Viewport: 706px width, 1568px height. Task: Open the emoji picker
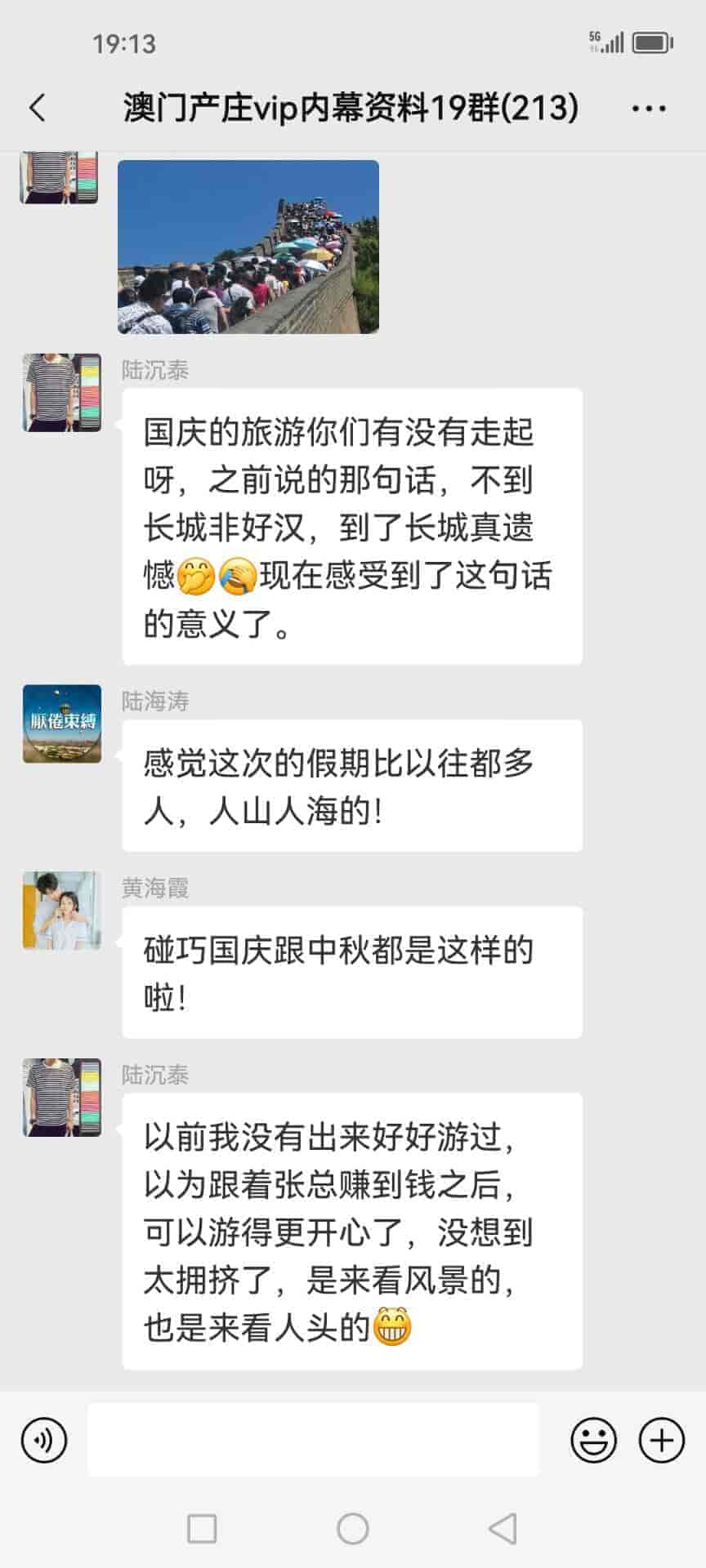point(593,1440)
